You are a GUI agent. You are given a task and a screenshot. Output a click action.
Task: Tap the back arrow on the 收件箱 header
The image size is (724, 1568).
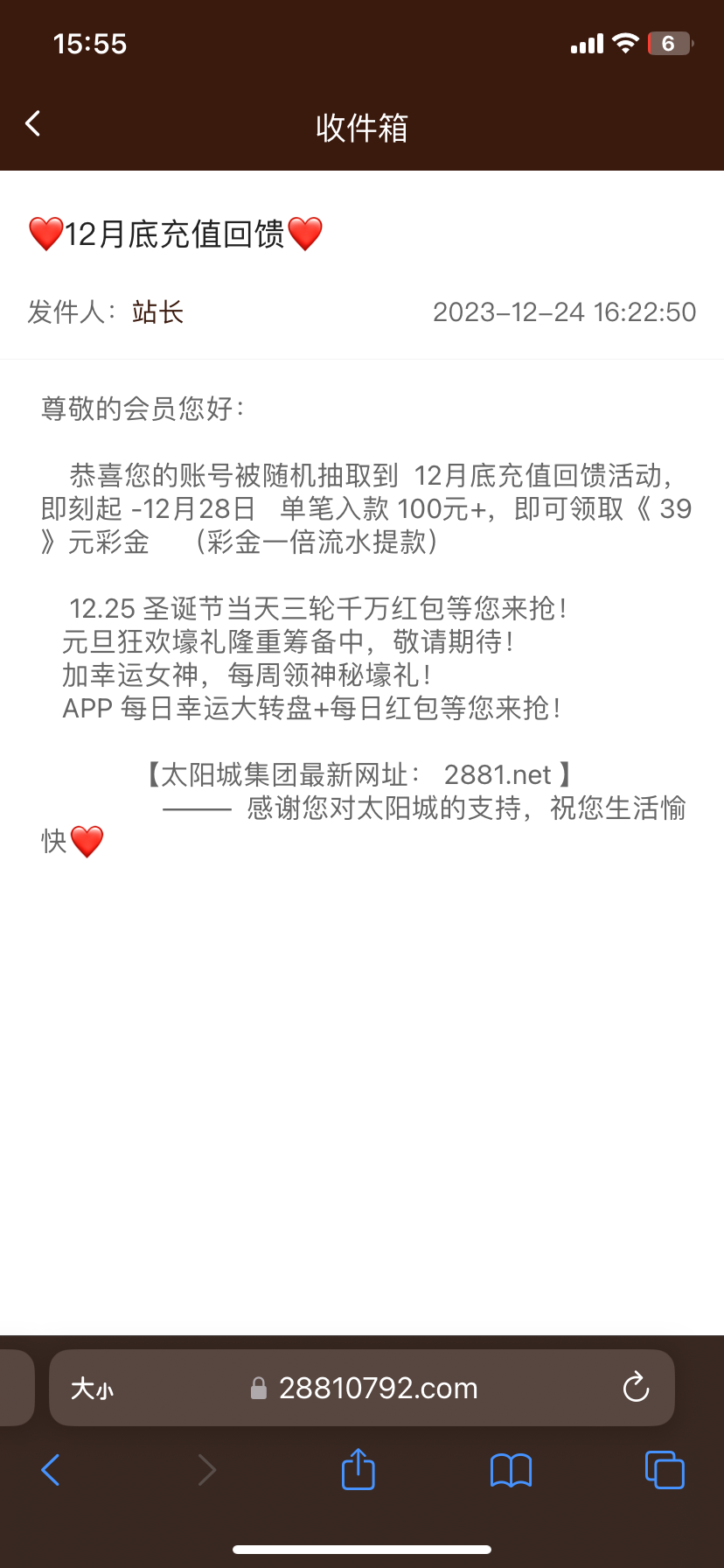(x=32, y=123)
